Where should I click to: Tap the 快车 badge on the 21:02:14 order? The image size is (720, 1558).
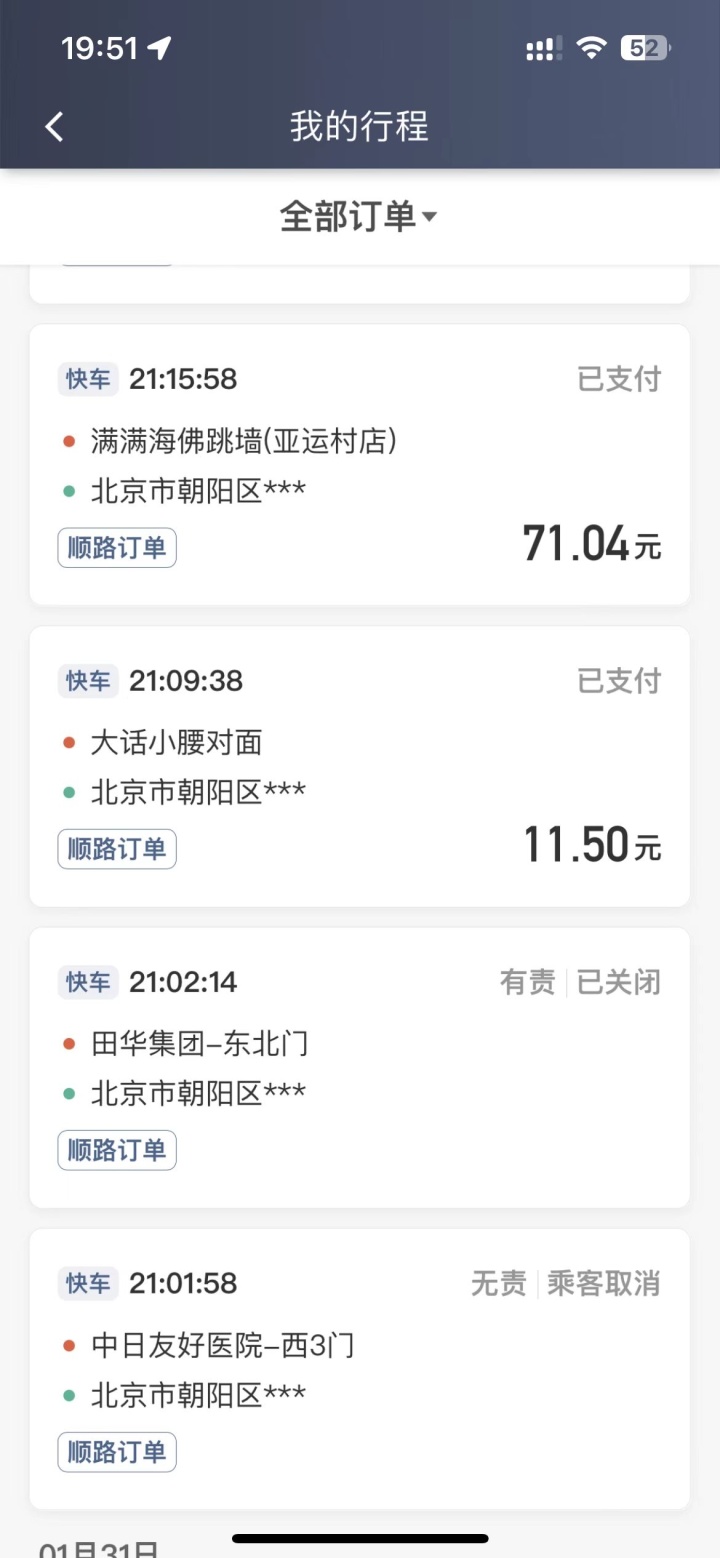(x=87, y=982)
